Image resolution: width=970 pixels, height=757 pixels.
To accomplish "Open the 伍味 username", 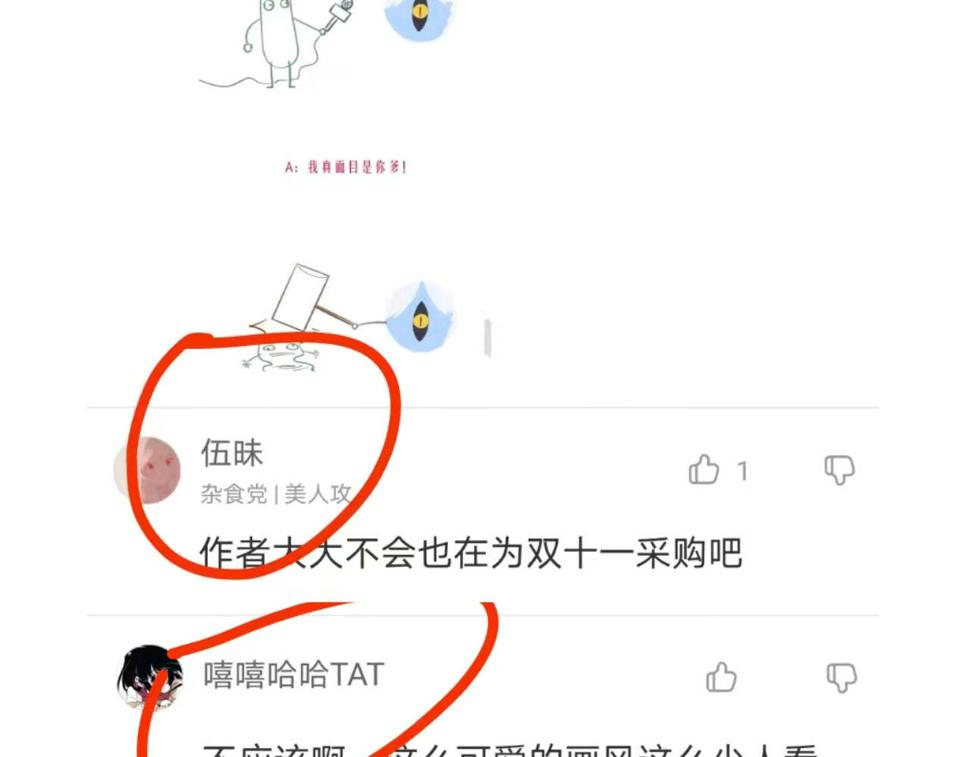I will click(232, 453).
